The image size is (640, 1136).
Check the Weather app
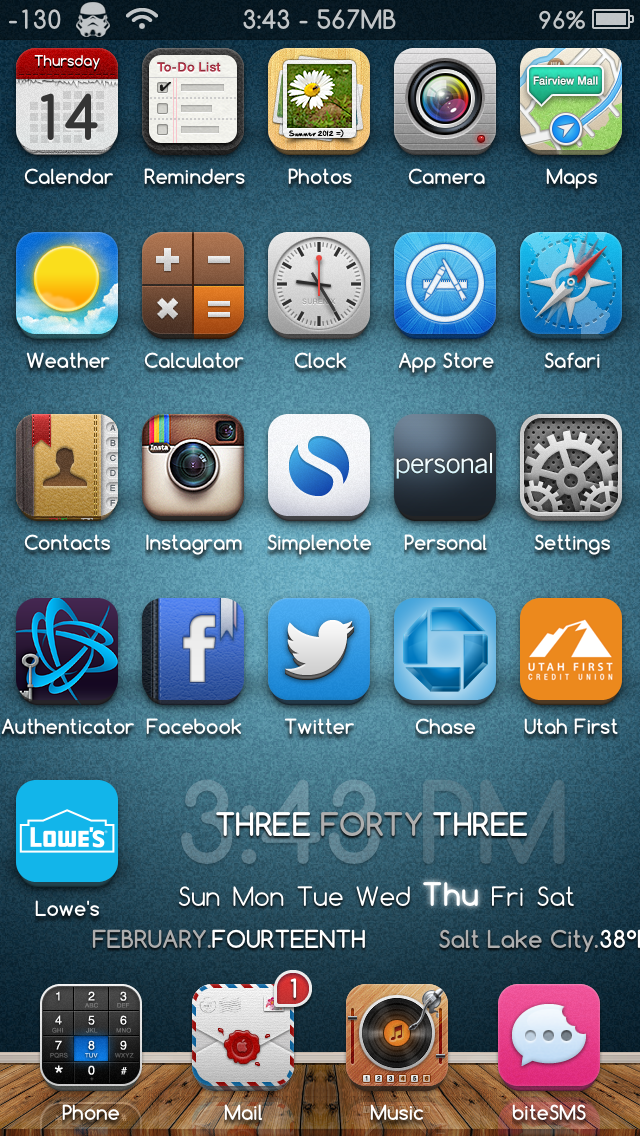(x=67, y=284)
